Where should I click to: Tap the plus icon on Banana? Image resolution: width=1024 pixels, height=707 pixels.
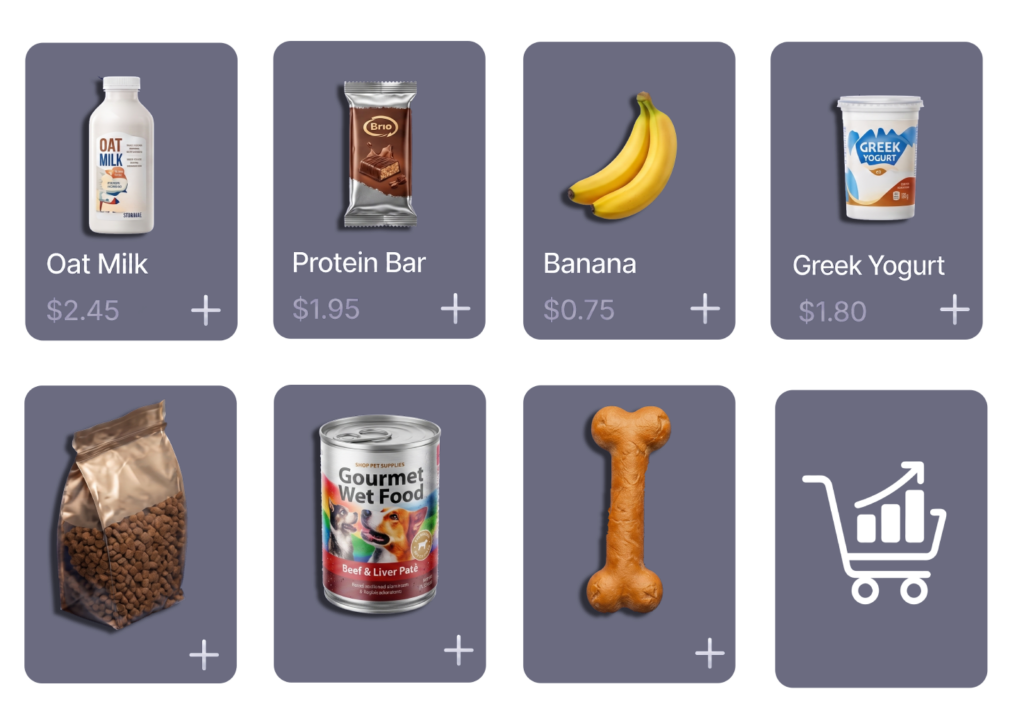705,308
